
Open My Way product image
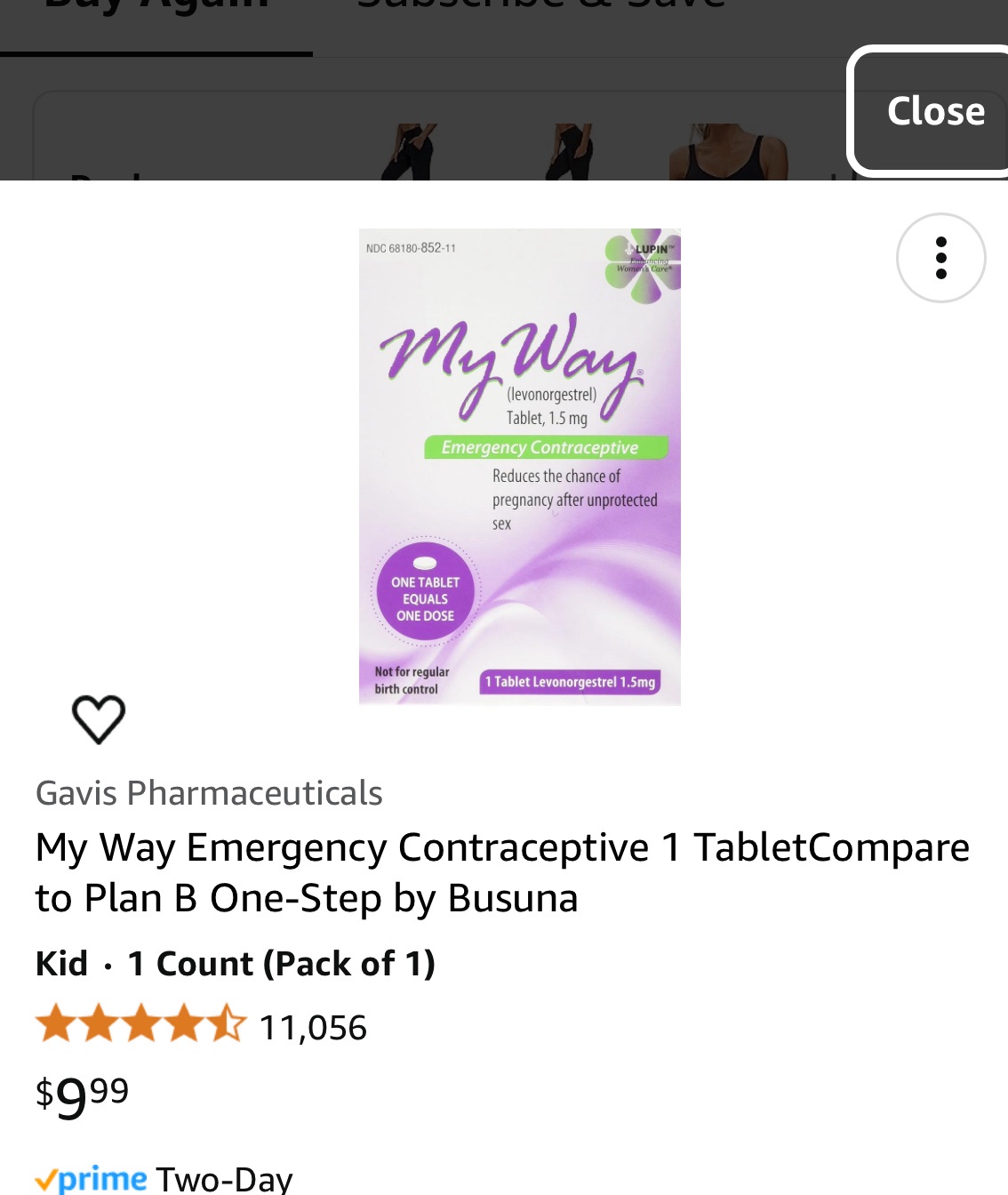(x=519, y=467)
